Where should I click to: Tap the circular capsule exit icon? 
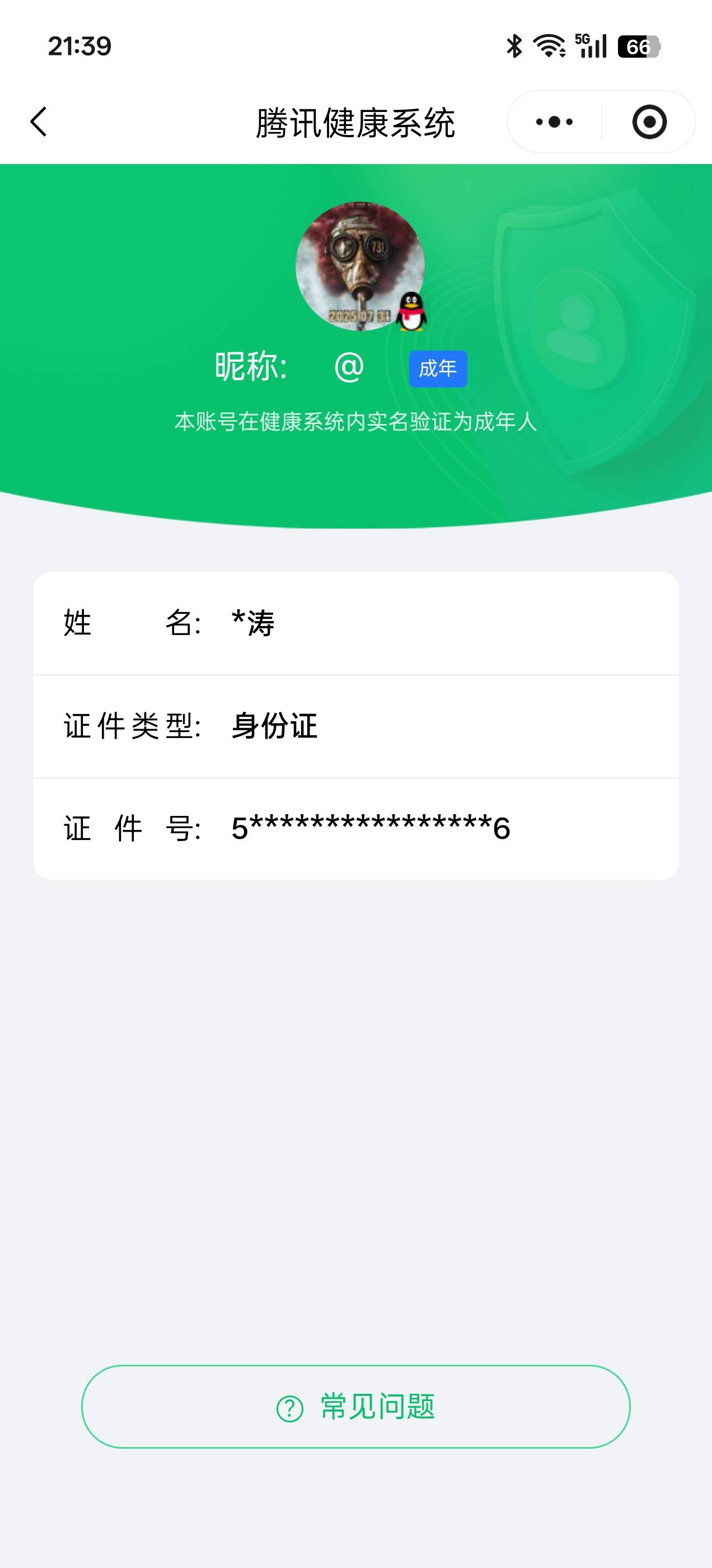click(650, 121)
